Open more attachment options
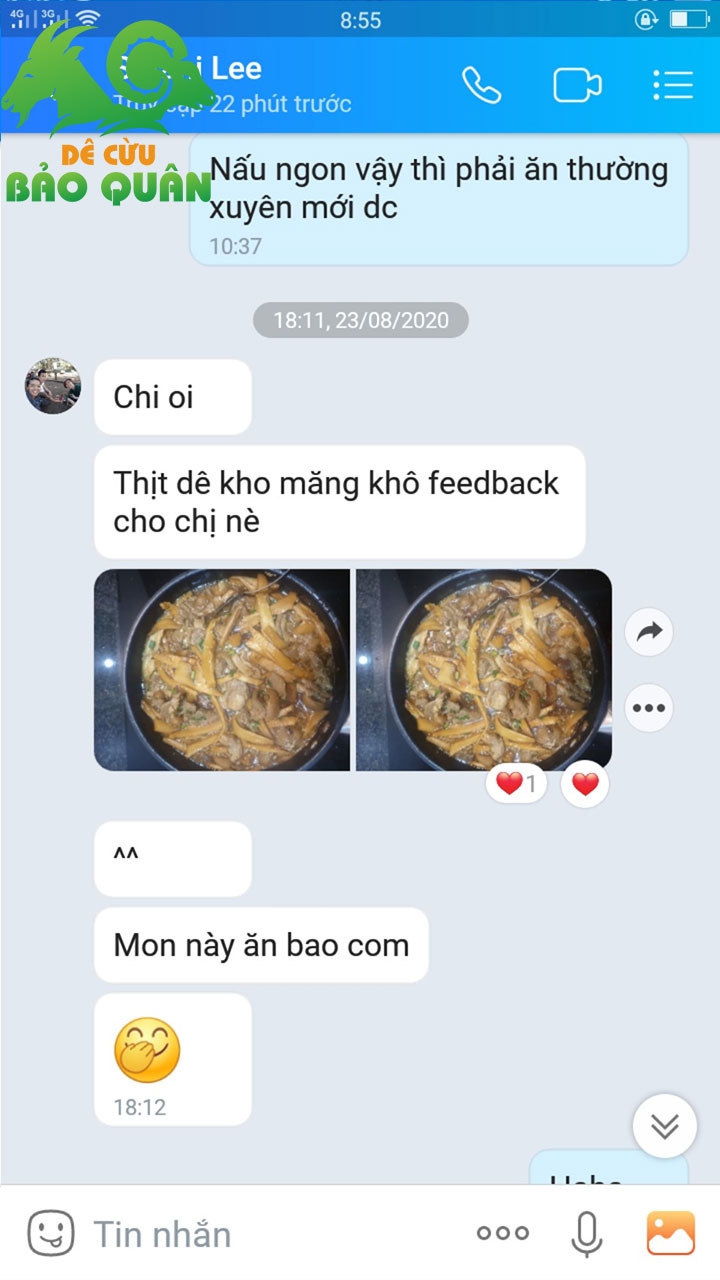The width and height of the screenshot is (720, 1280). 502,1234
